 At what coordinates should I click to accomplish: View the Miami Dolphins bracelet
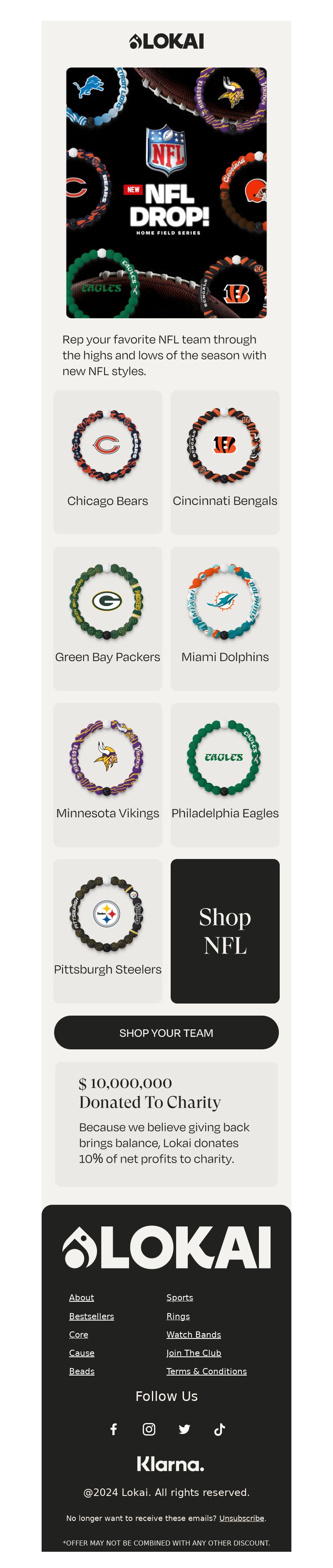coord(225,618)
